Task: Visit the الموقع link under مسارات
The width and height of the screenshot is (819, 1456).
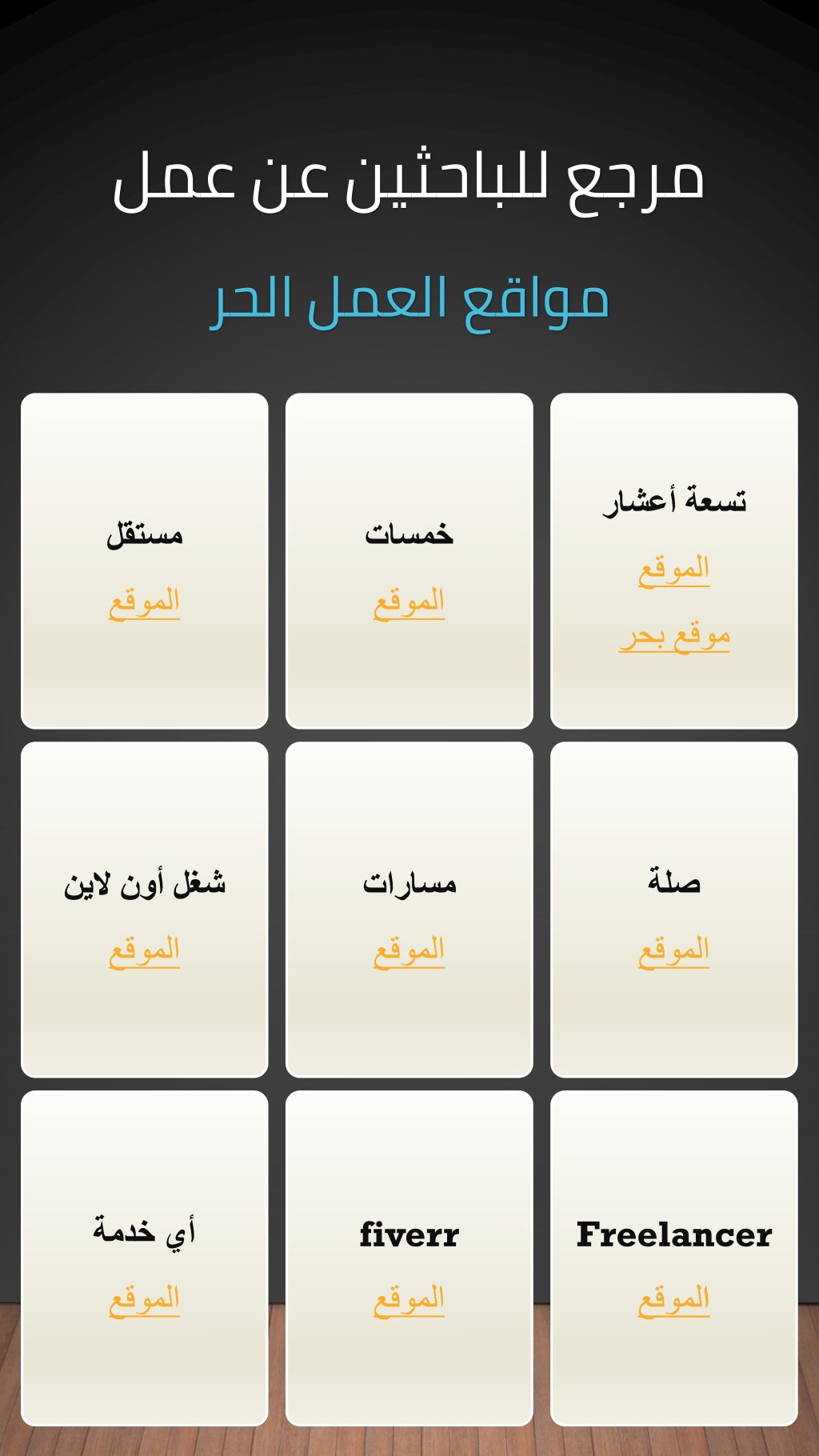Action: pos(409,951)
